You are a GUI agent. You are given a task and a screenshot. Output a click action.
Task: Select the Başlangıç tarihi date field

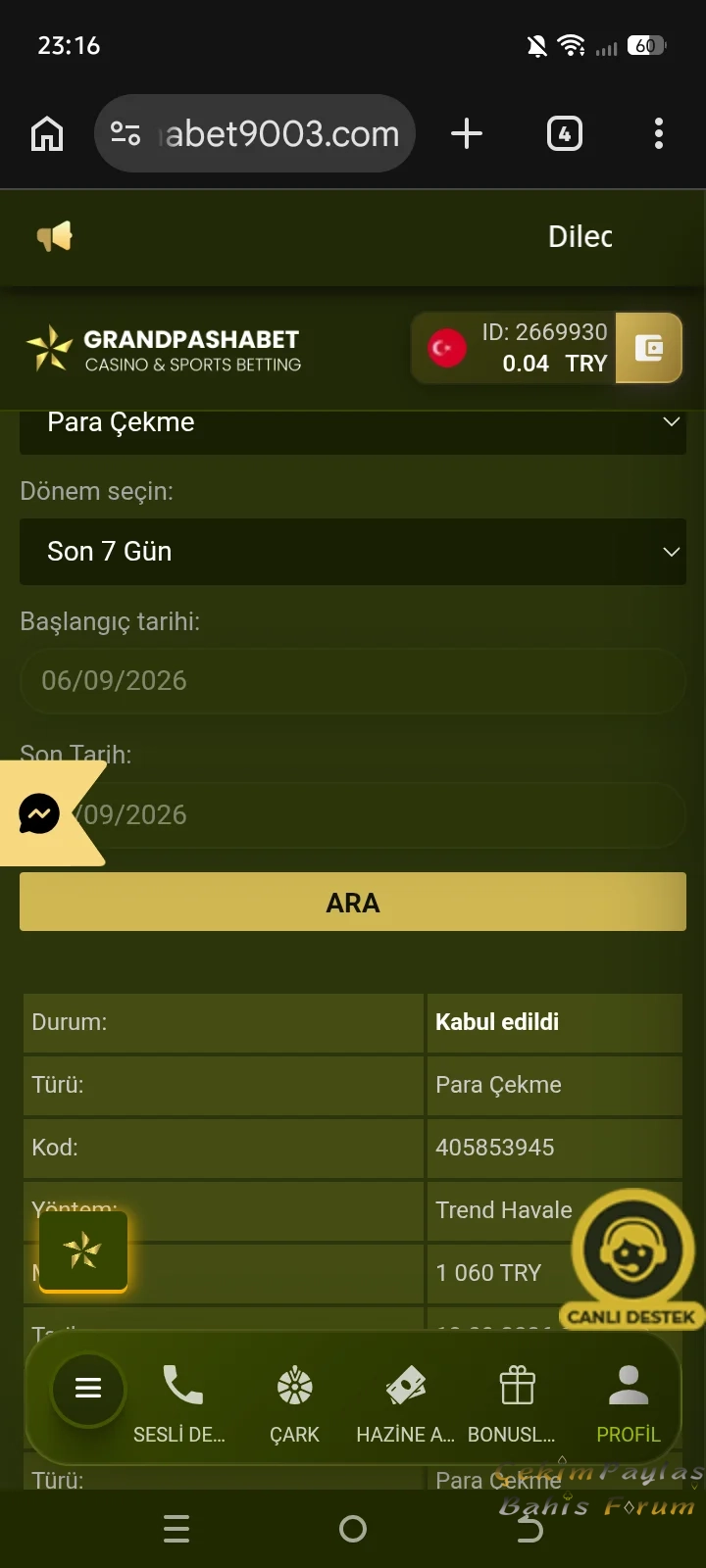click(353, 681)
